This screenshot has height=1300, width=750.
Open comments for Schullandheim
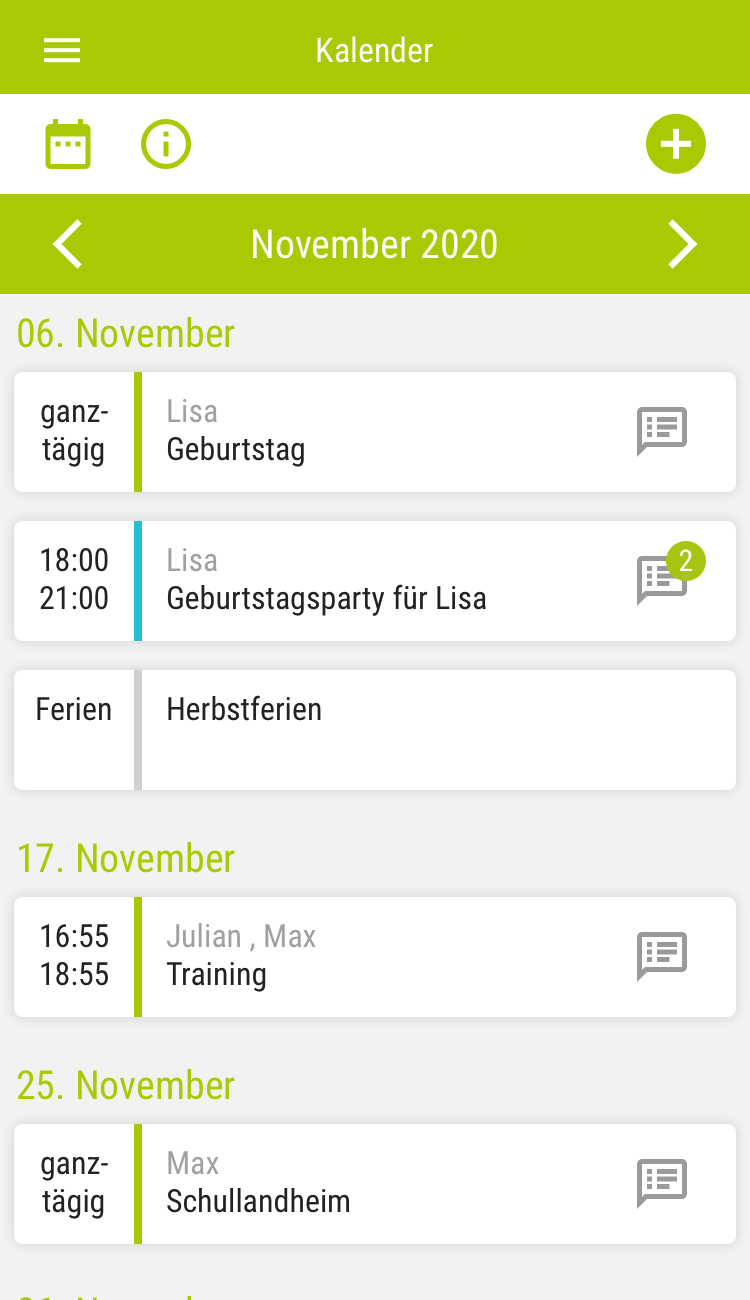point(662,1184)
